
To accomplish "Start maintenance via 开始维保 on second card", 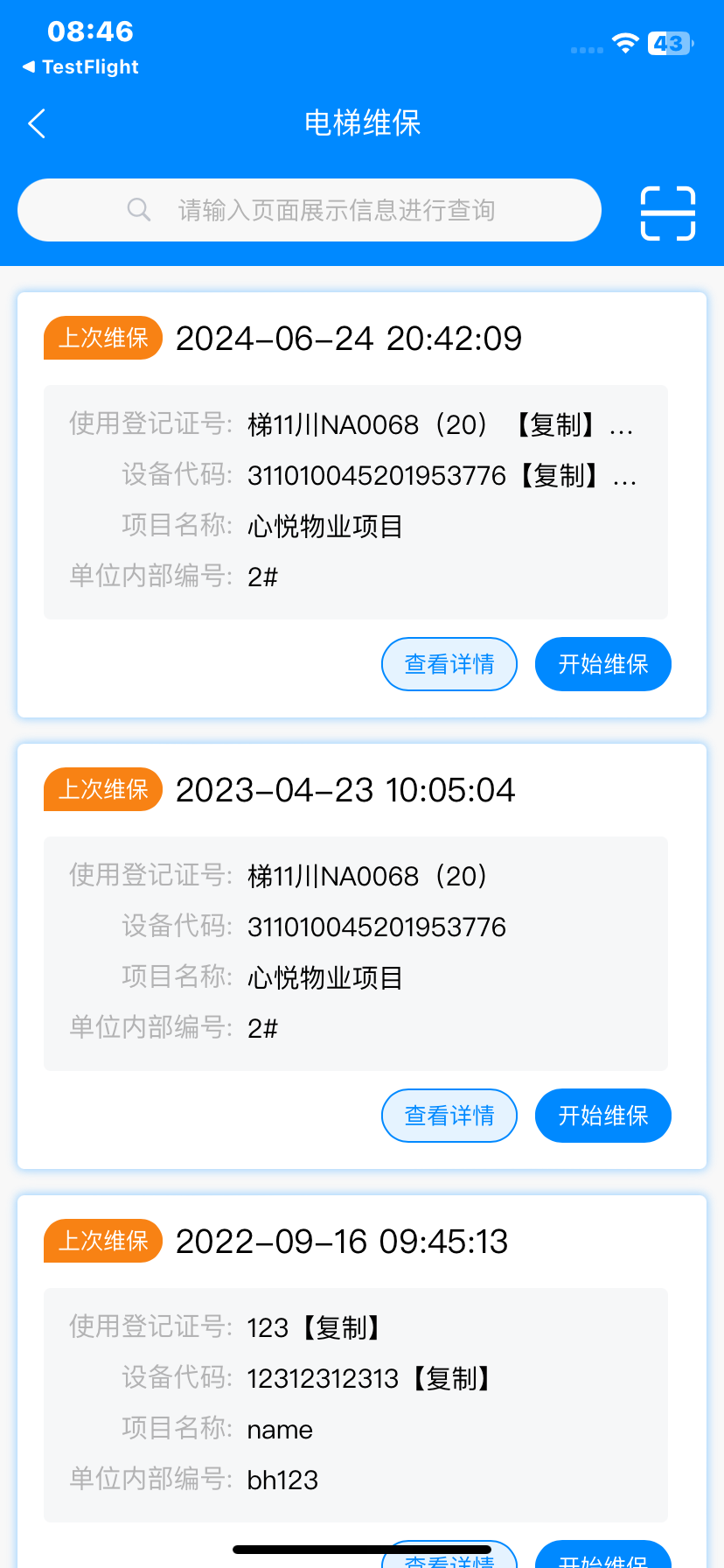I will click(602, 1116).
